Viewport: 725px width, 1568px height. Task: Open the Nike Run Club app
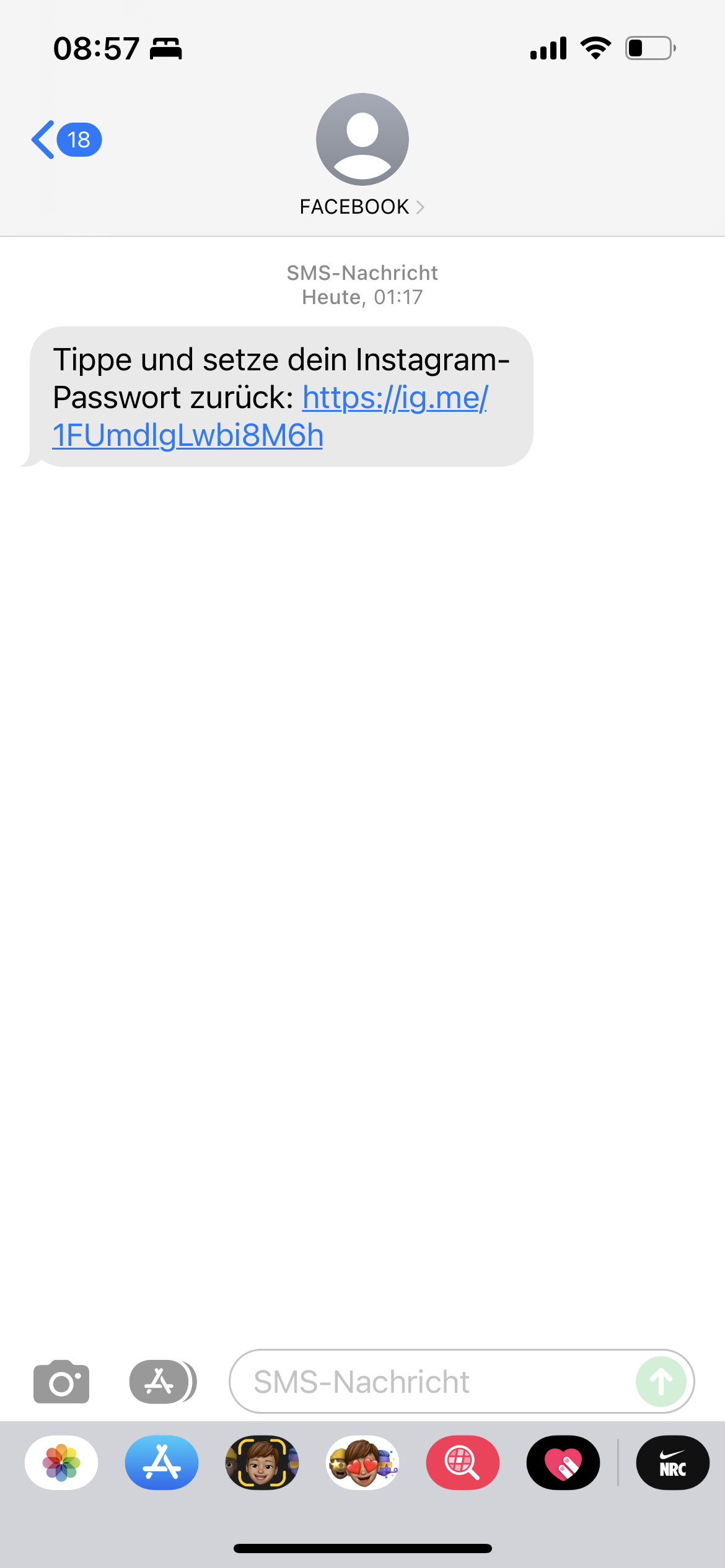[673, 1462]
